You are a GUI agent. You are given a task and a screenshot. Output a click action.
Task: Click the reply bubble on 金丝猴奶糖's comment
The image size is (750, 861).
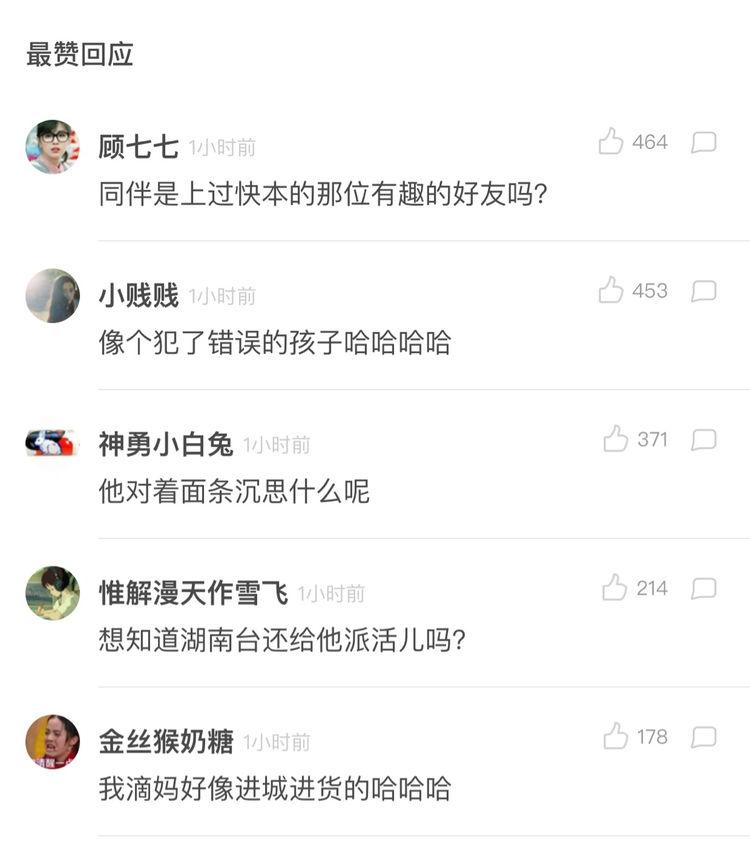tap(706, 738)
